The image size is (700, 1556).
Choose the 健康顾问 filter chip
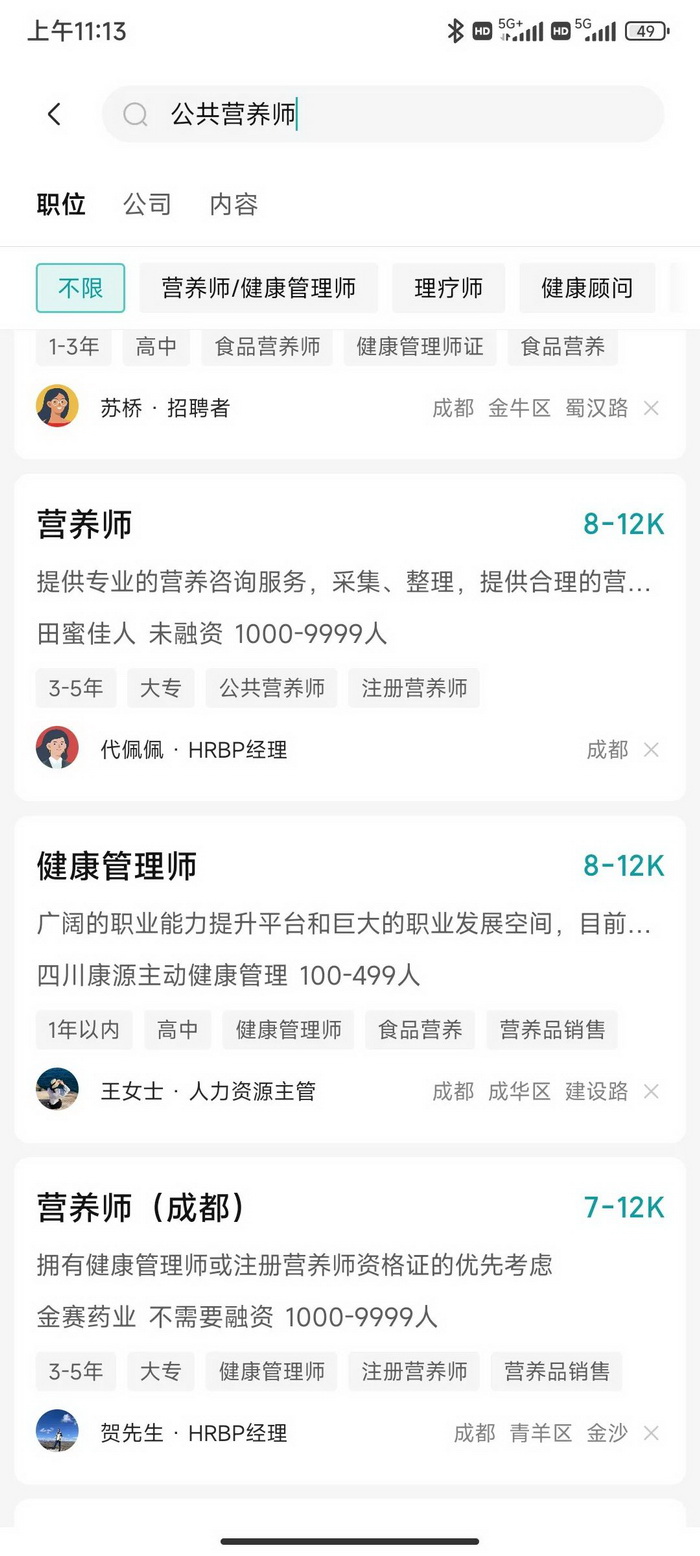tap(587, 288)
